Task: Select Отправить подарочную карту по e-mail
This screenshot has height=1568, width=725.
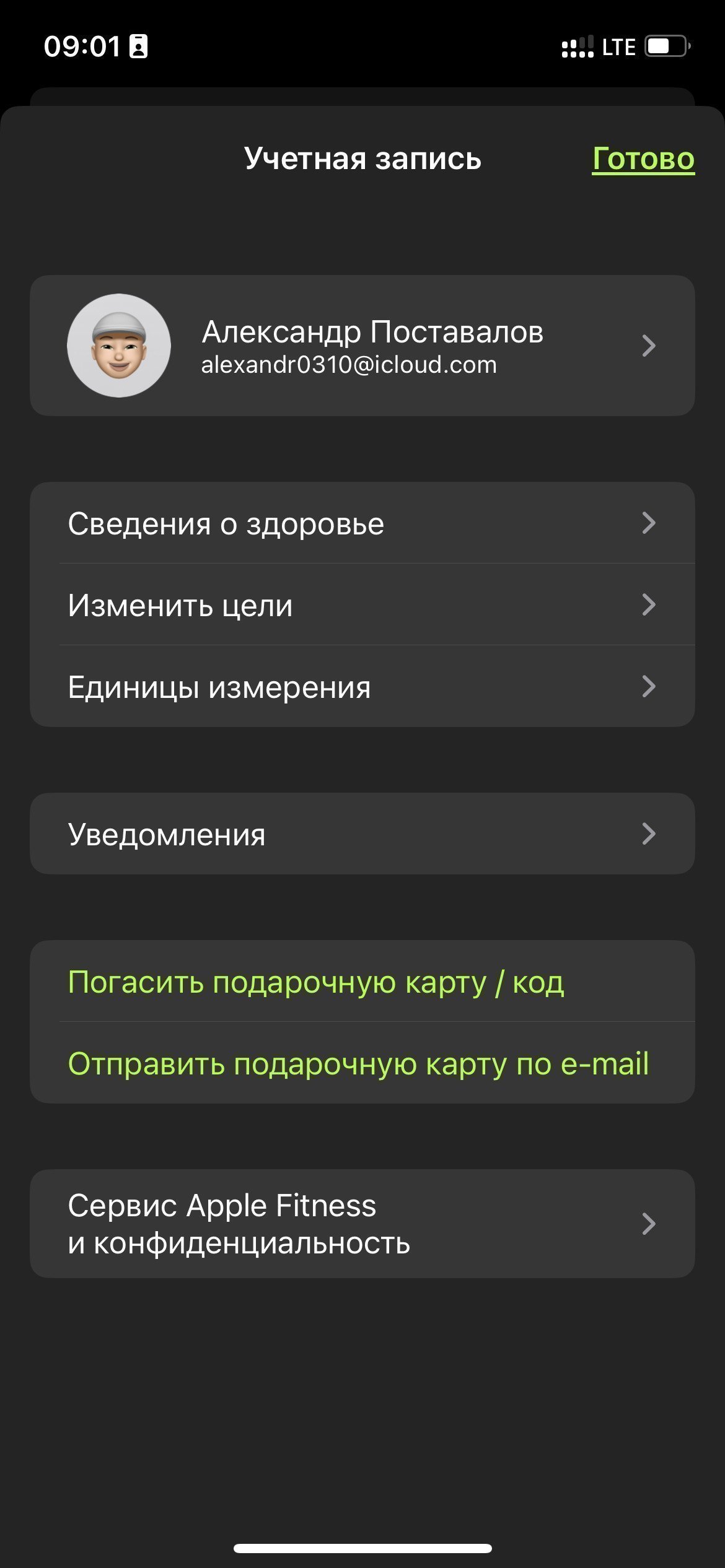Action: pos(362,1063)
